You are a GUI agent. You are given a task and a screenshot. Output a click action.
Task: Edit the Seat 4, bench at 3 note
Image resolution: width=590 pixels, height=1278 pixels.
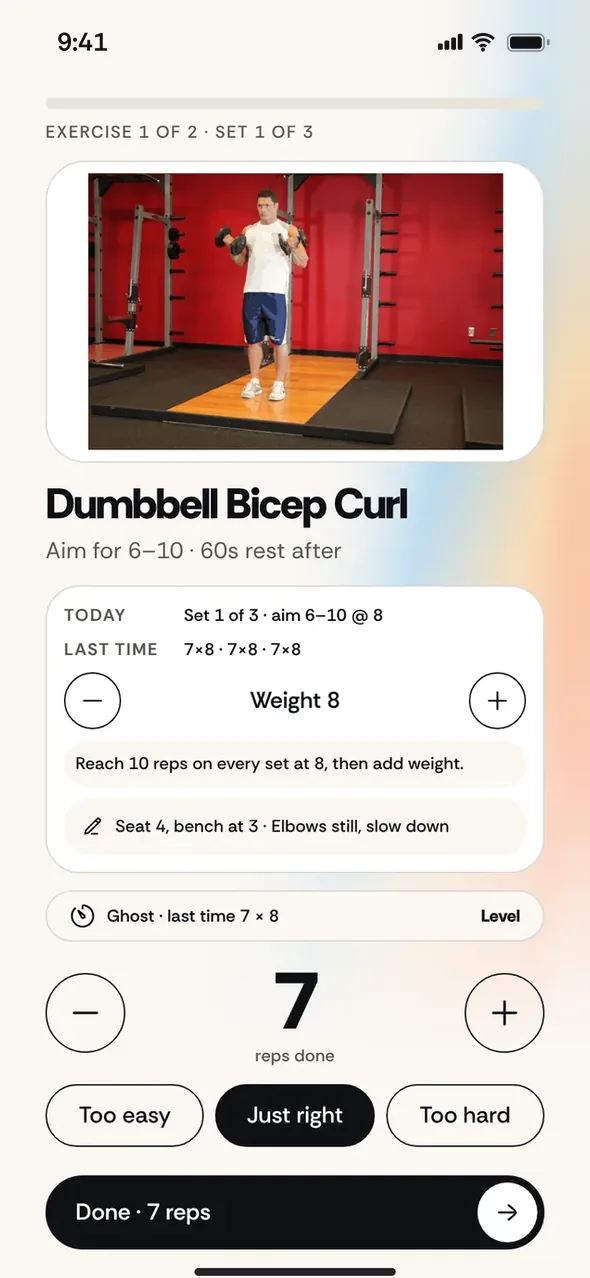point(295,826)
